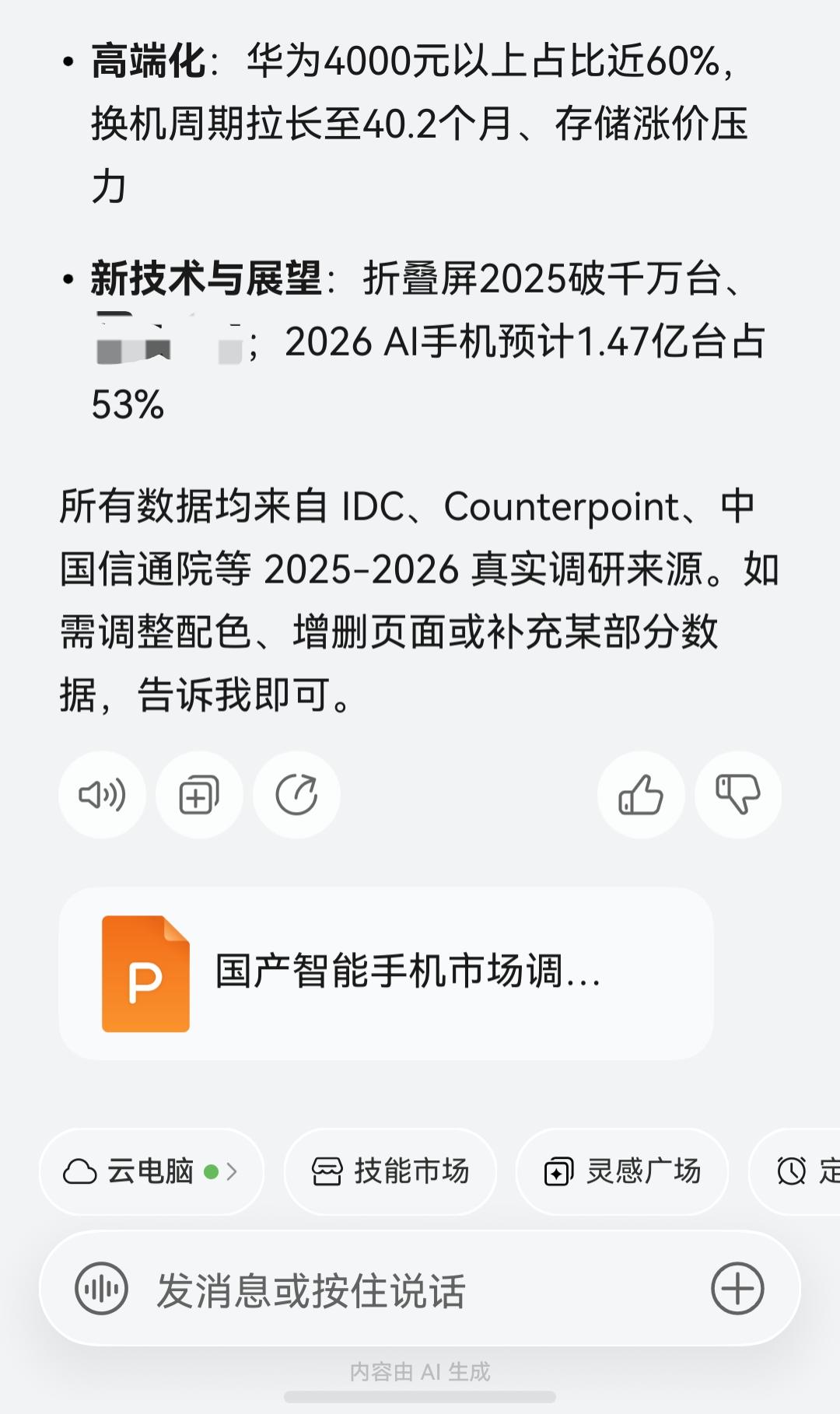Open the 灵感广场 chip
The width and height of the screenshot is (840, 1414).
click(622, 1171)
